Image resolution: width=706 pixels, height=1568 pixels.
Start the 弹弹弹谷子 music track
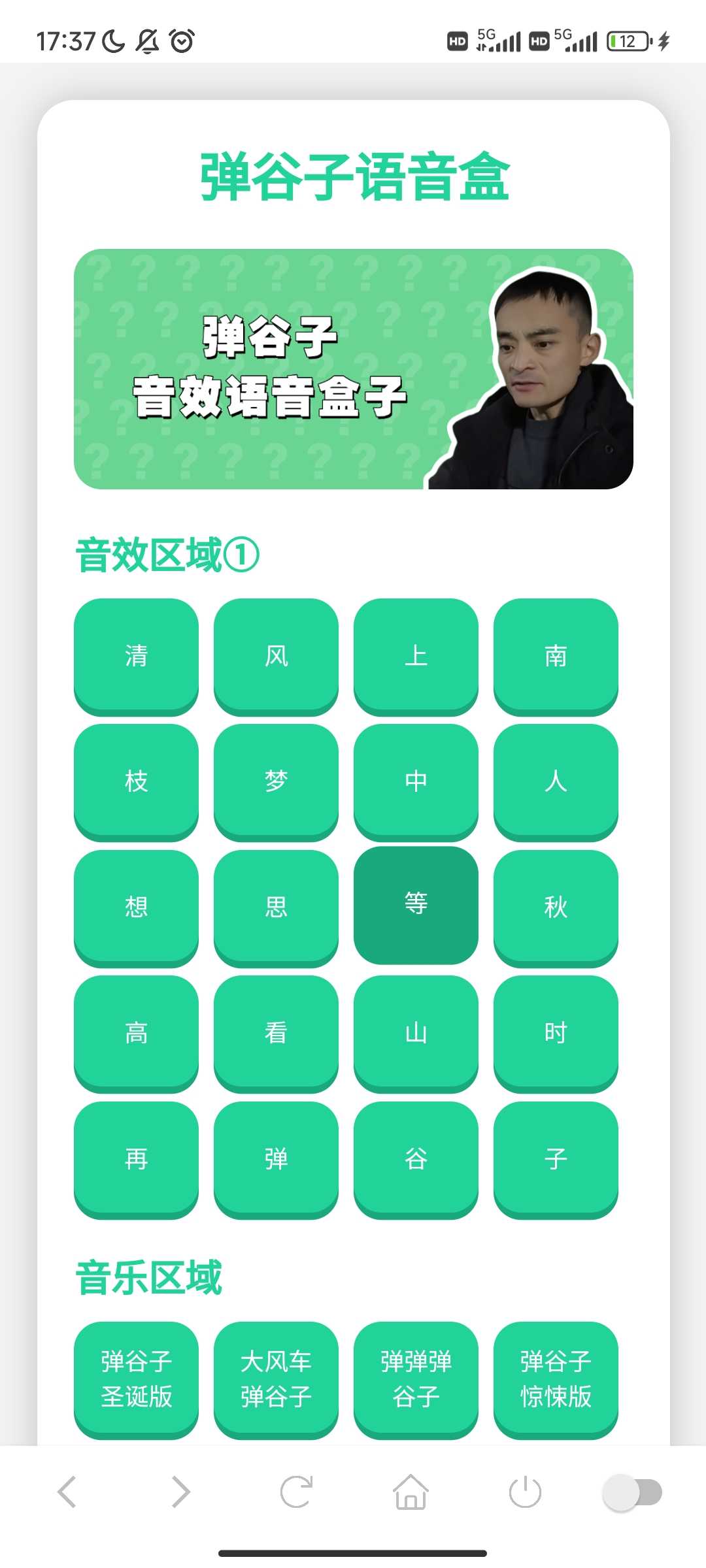[x=416, y=1379]
